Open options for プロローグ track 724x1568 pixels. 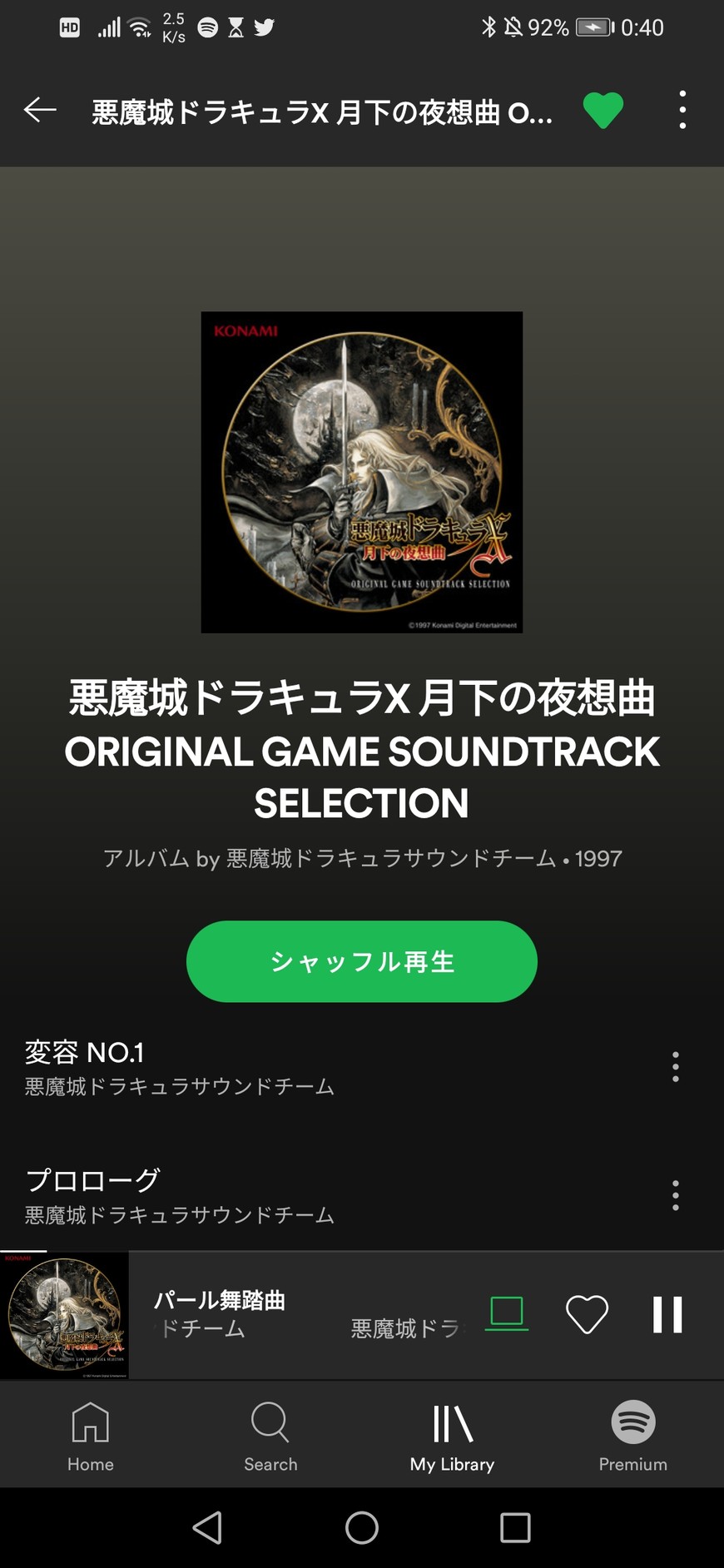click(675, 1195)
